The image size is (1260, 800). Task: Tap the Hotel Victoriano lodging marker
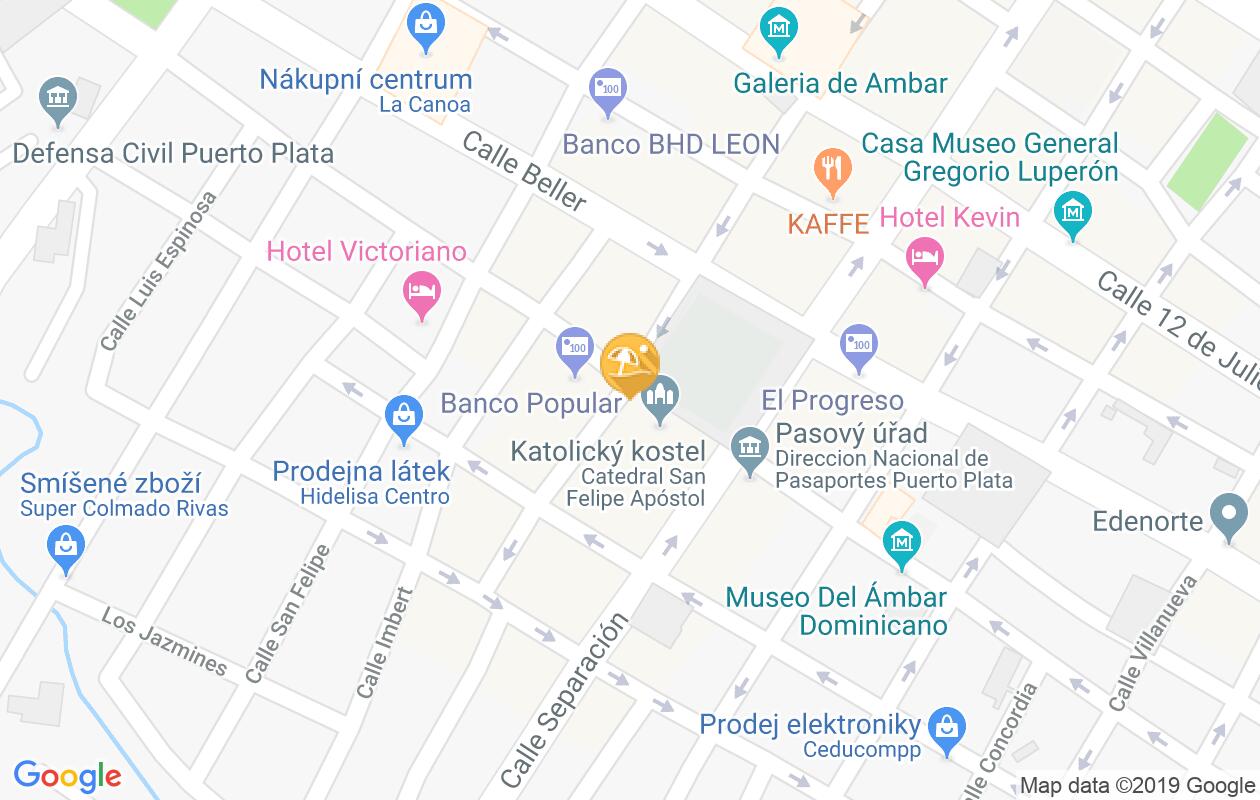click(422, 292)
